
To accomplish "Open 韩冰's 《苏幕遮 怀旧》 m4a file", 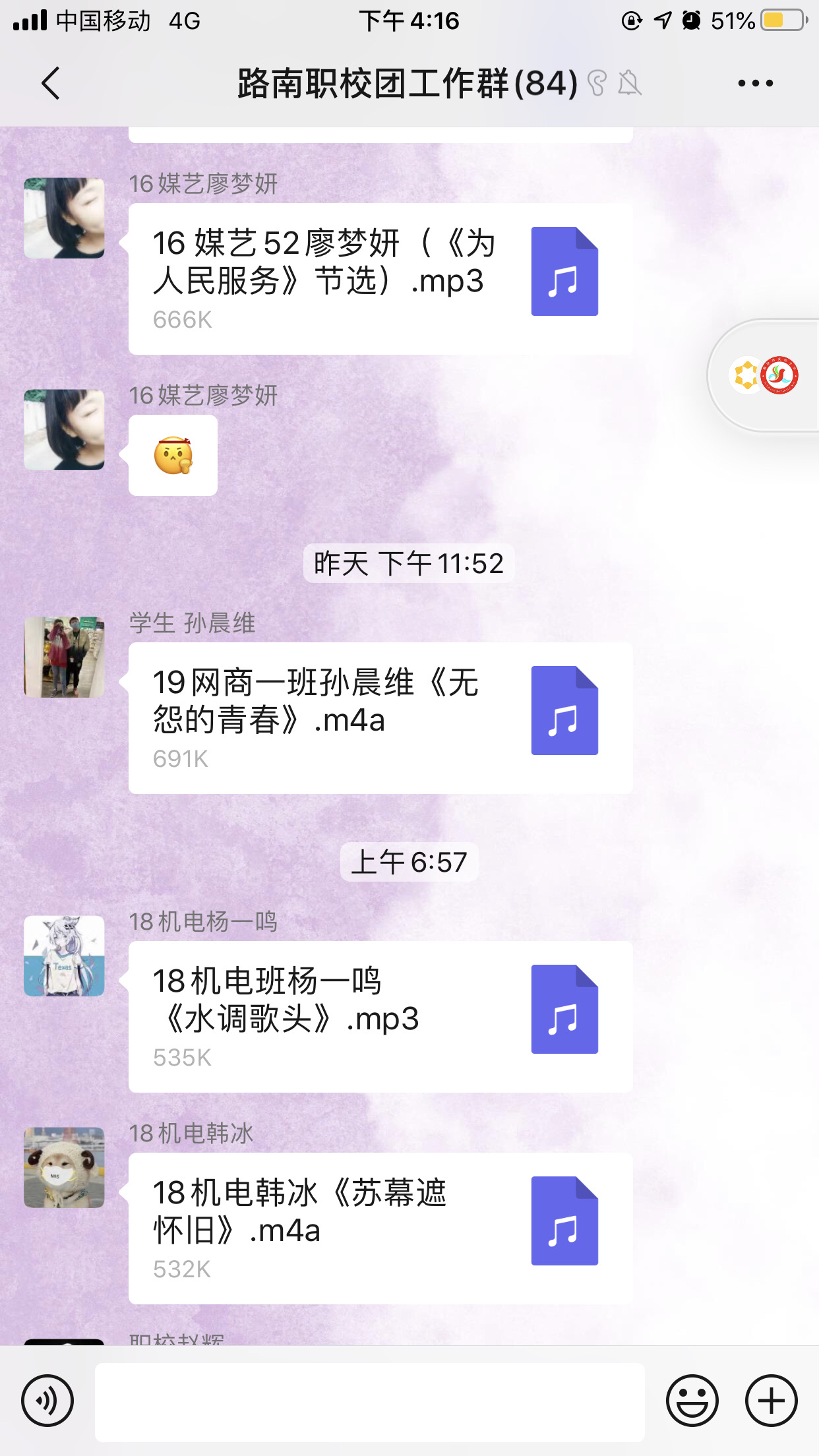I will point(380,1228).
